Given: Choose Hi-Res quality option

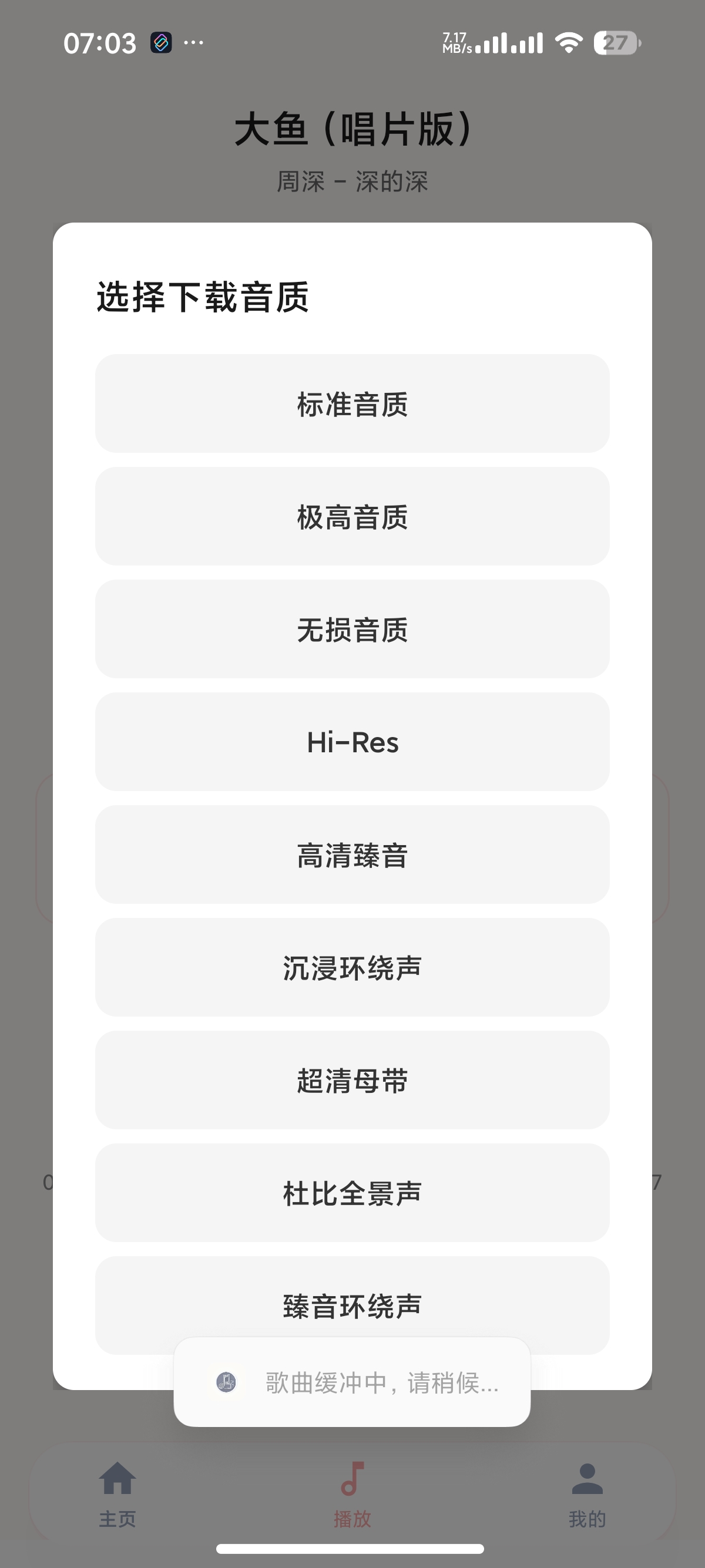Looking at the screenshot, I should pos(352,742).
